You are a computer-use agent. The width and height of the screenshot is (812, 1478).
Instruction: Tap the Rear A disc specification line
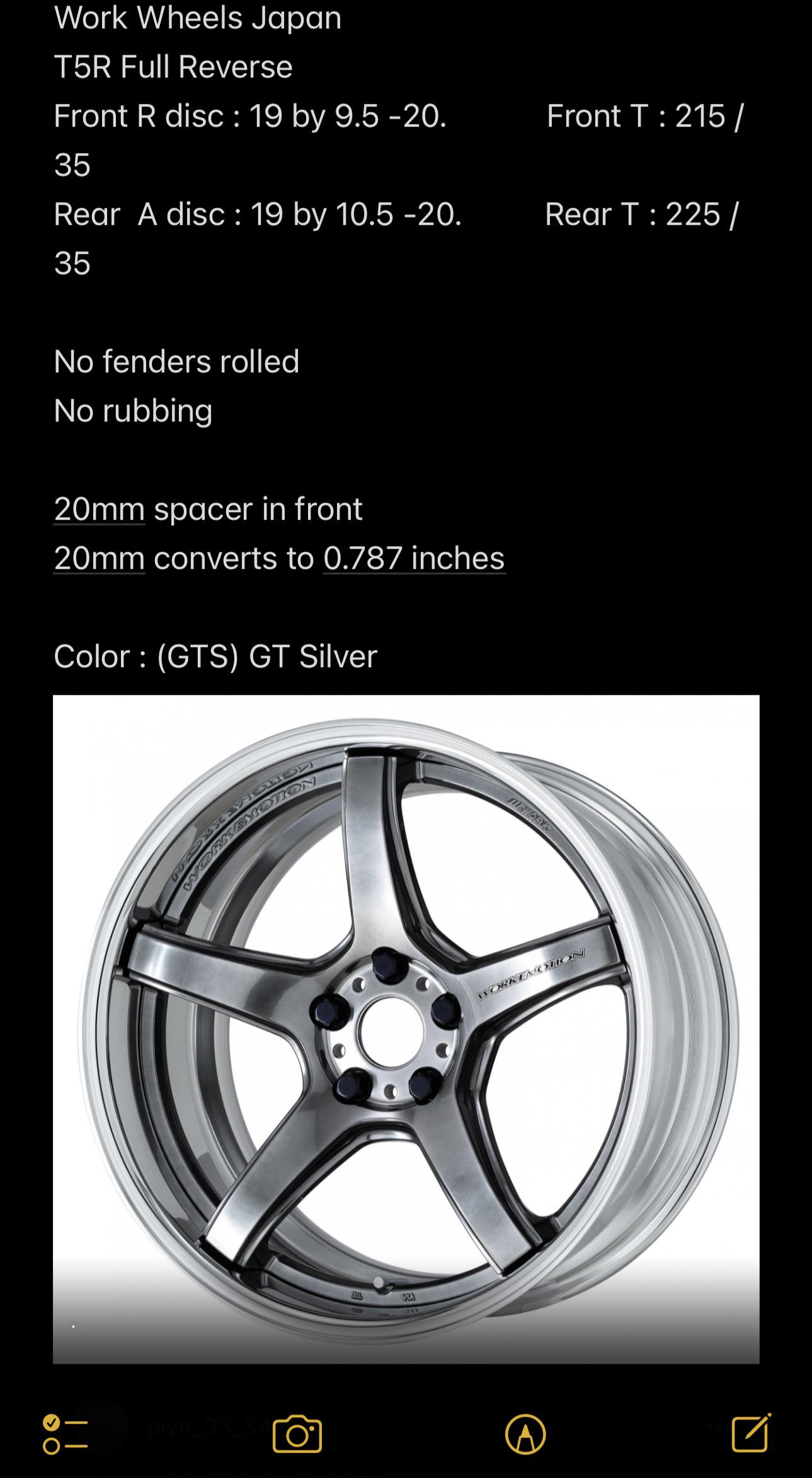point(258,215)
